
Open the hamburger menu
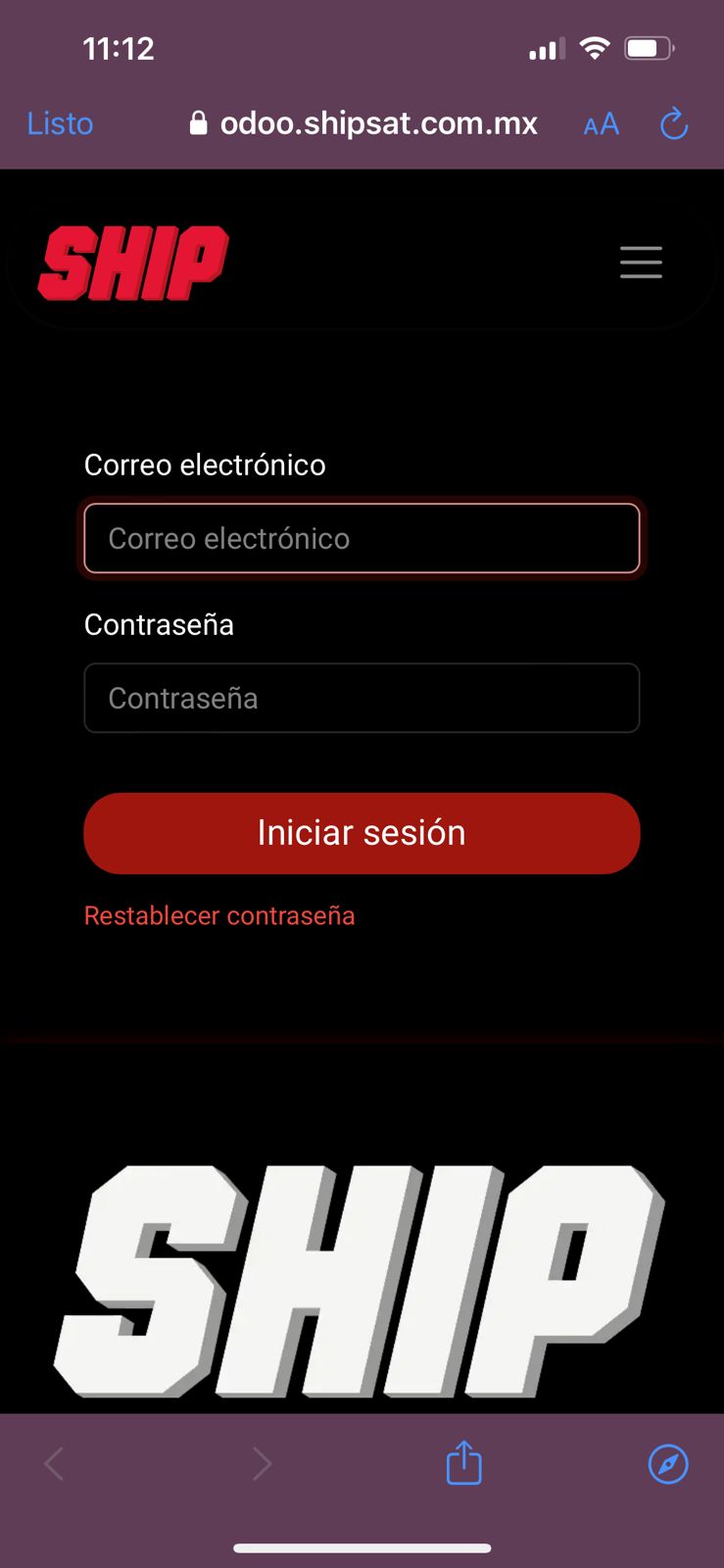pyautogui.click(x=641, y=263)
